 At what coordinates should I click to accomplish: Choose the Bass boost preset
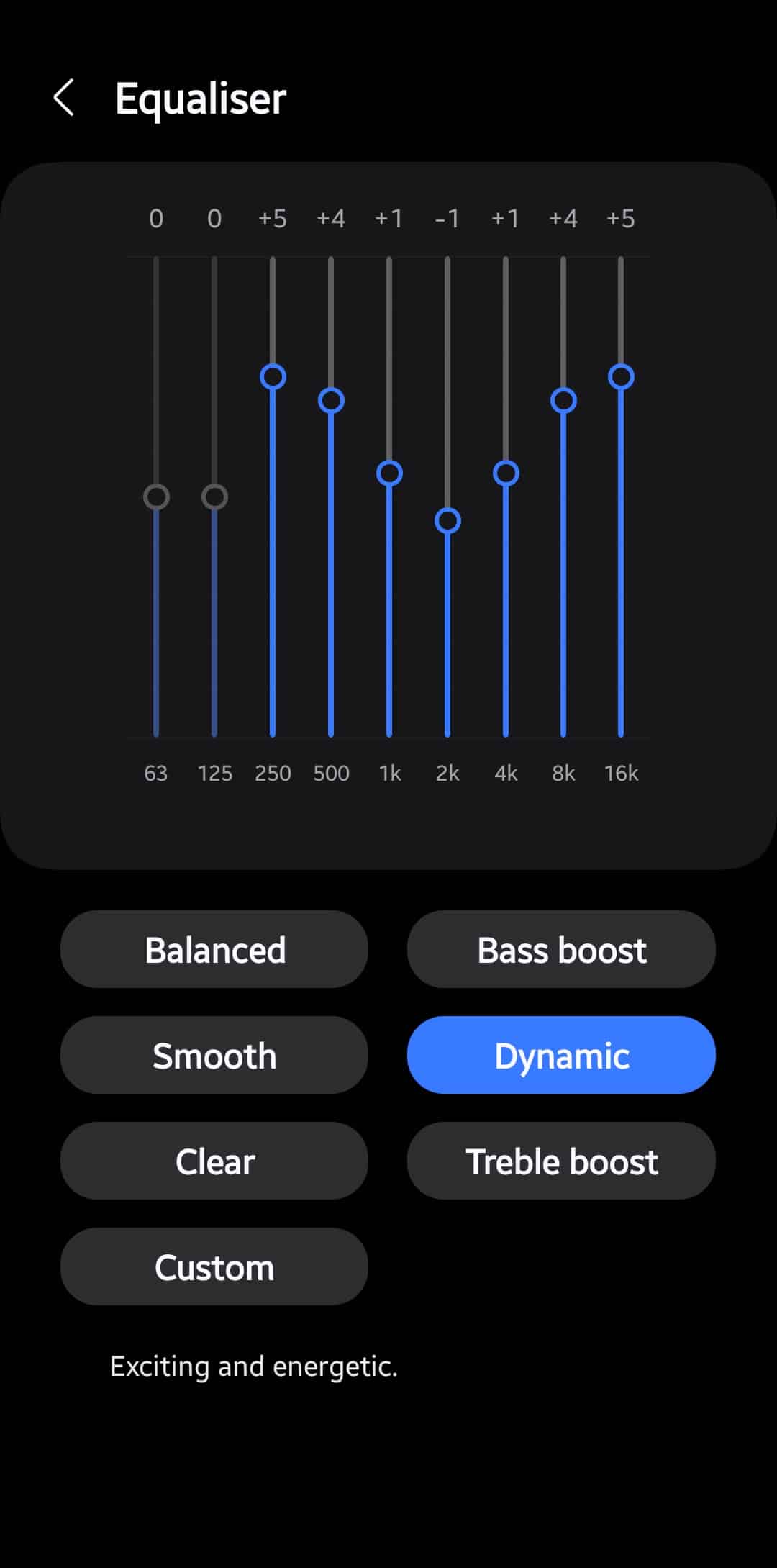tap(561, 949)
